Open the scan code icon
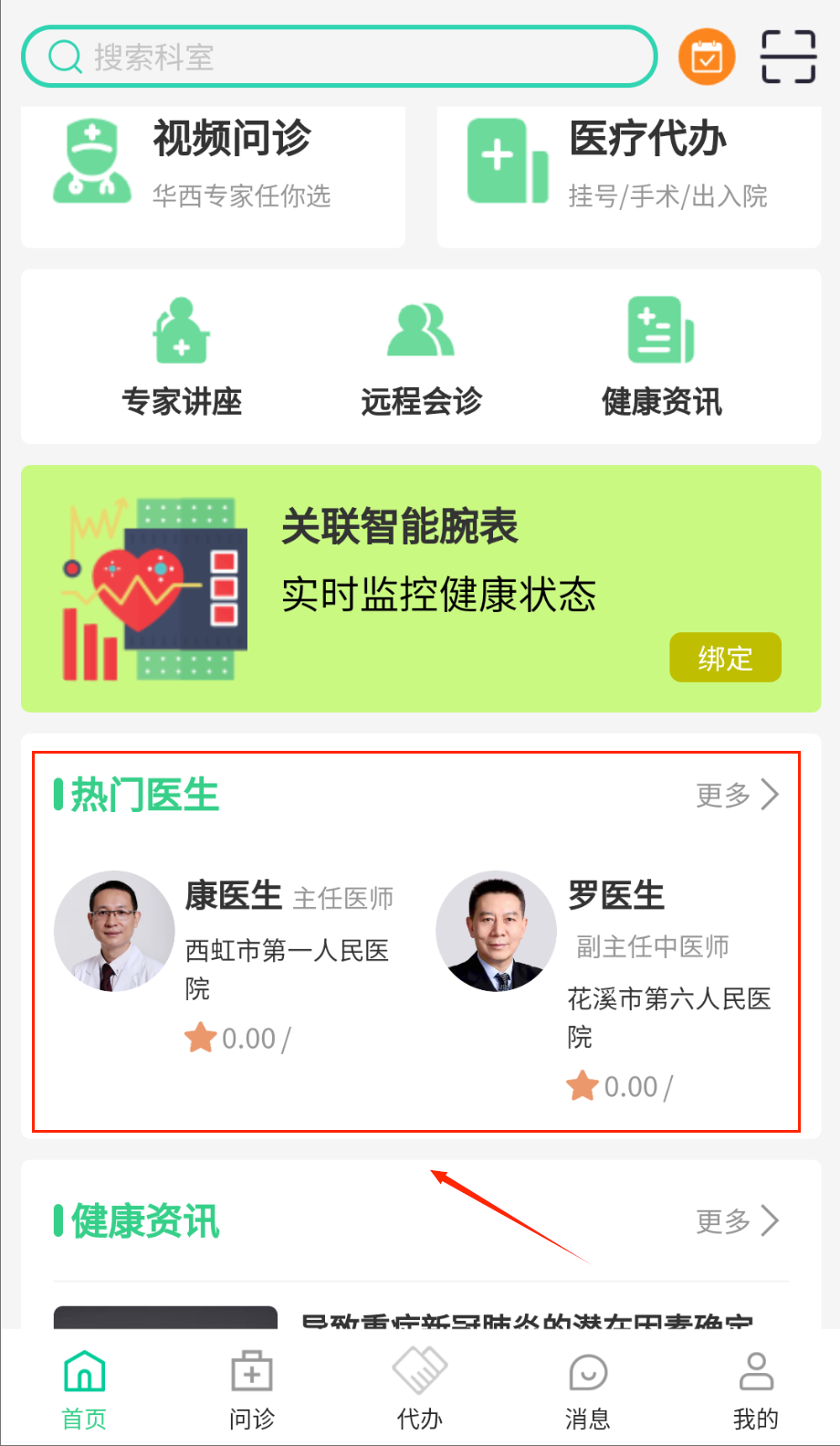The height and width of the screenshot is (1446, 840). (x=788, y=57)
